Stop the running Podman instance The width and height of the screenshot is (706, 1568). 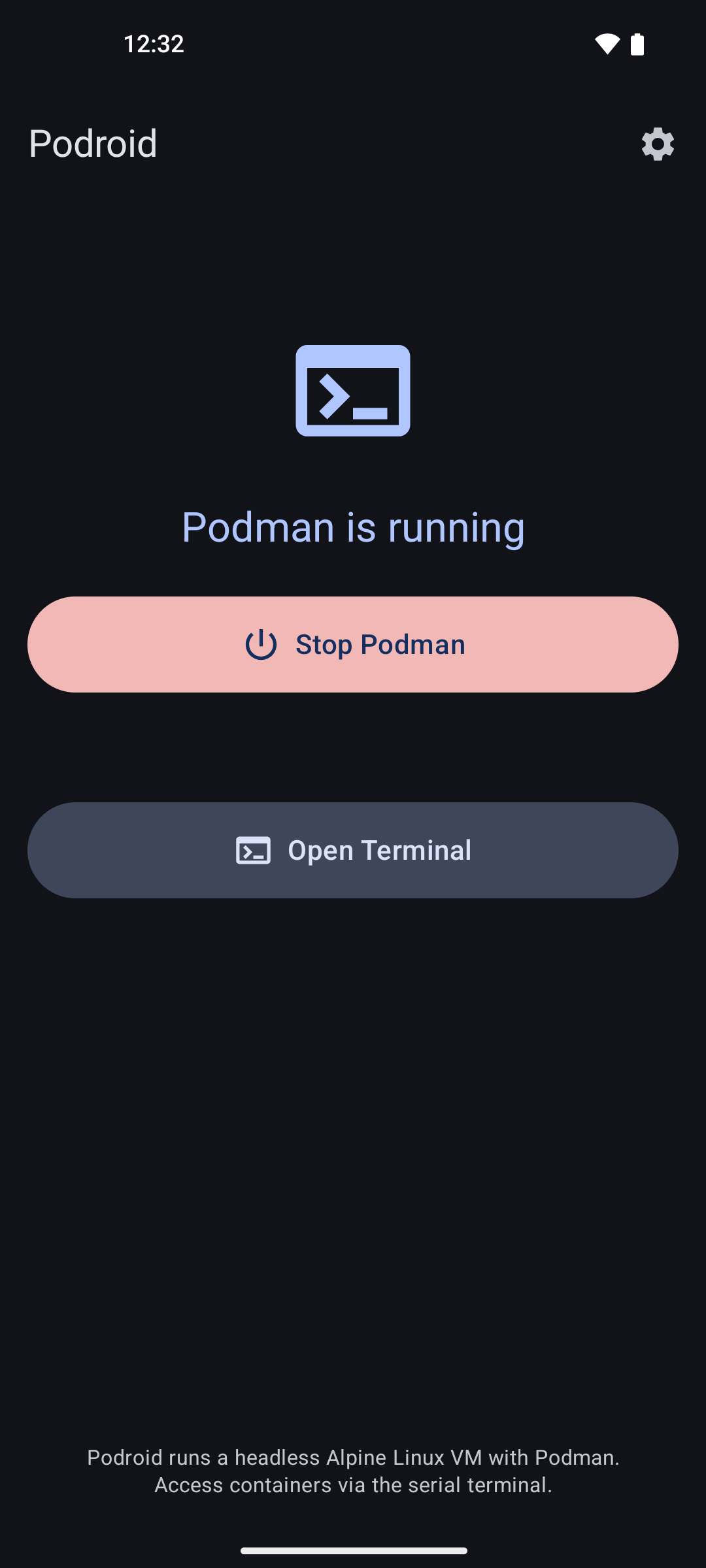tap(353, 644)
